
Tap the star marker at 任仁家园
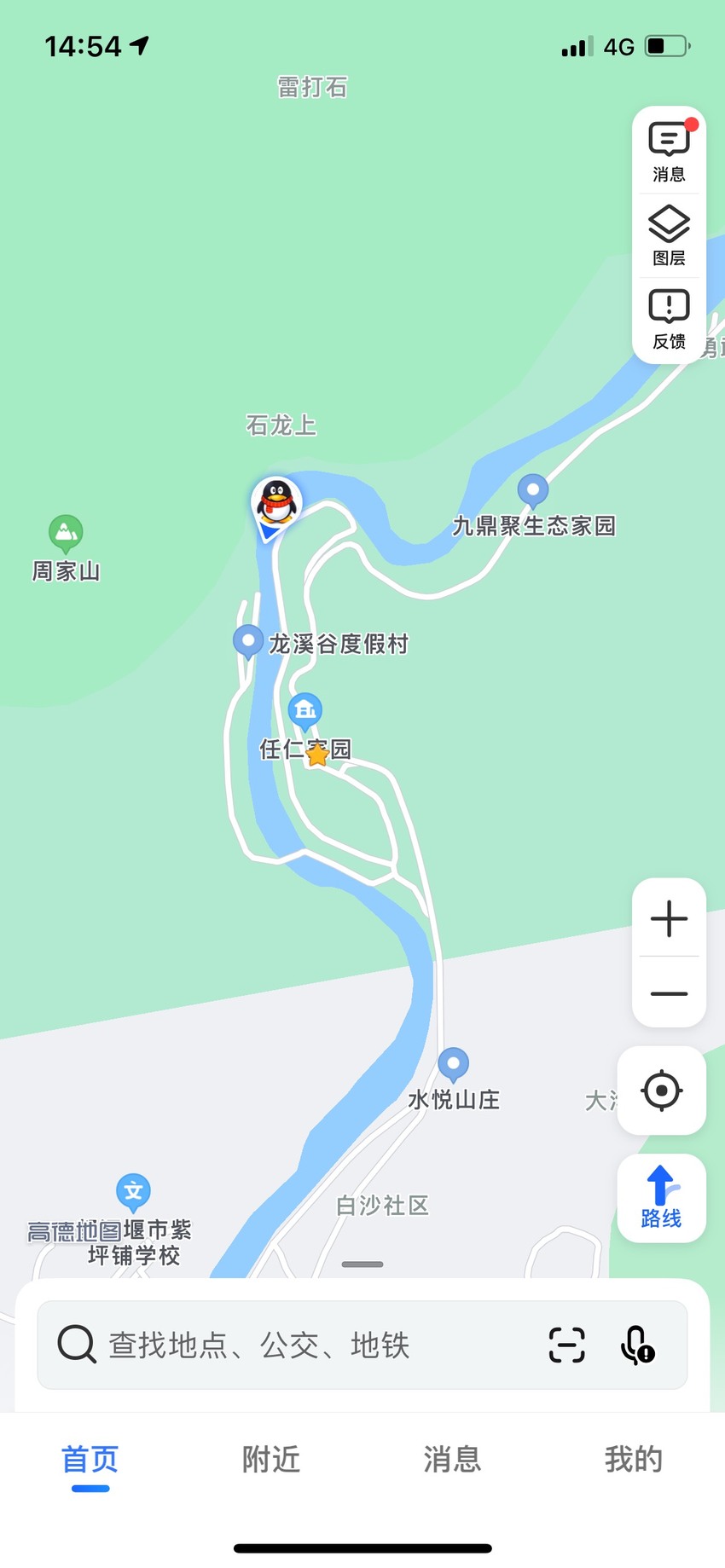[317, 755]
